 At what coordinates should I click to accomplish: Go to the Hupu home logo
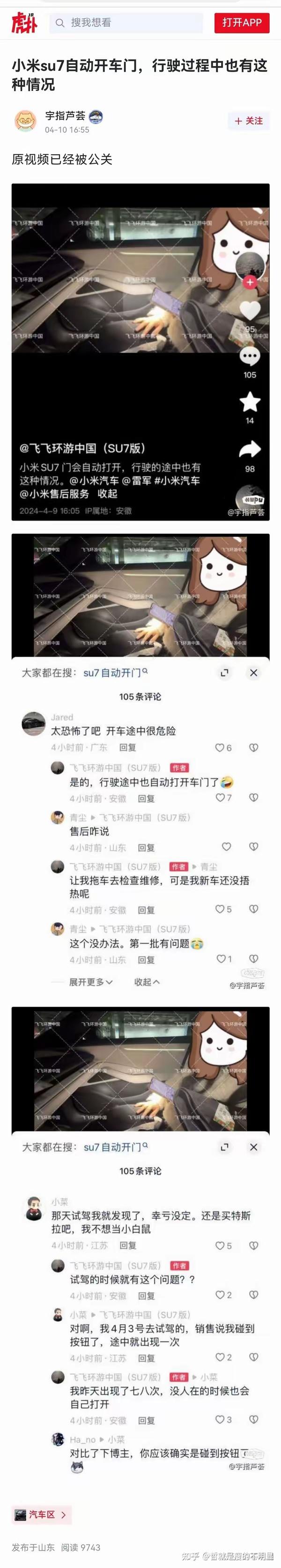click(x=25, y=23)
